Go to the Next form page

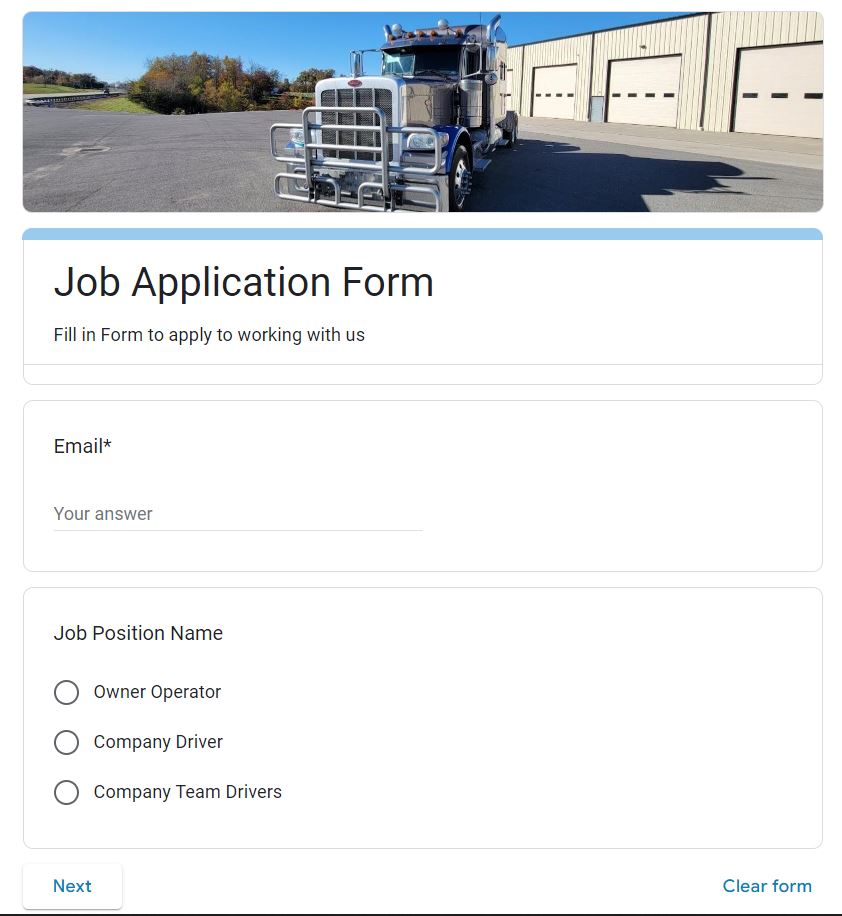(72, 886)
